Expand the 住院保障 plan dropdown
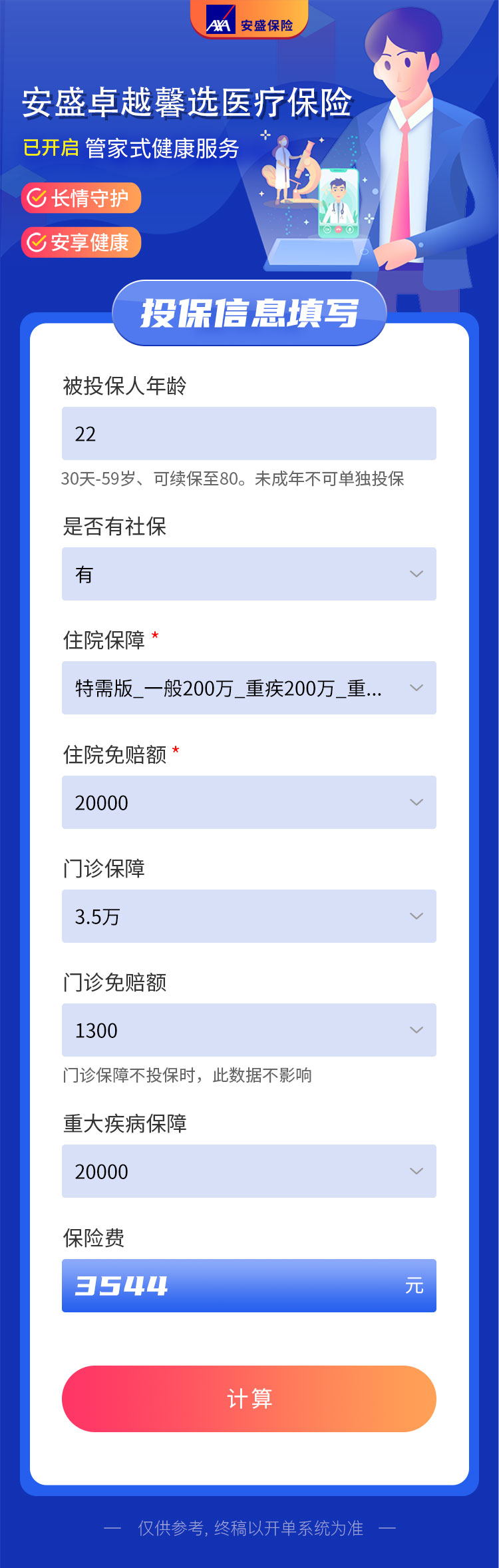 [x=249, y=688]
